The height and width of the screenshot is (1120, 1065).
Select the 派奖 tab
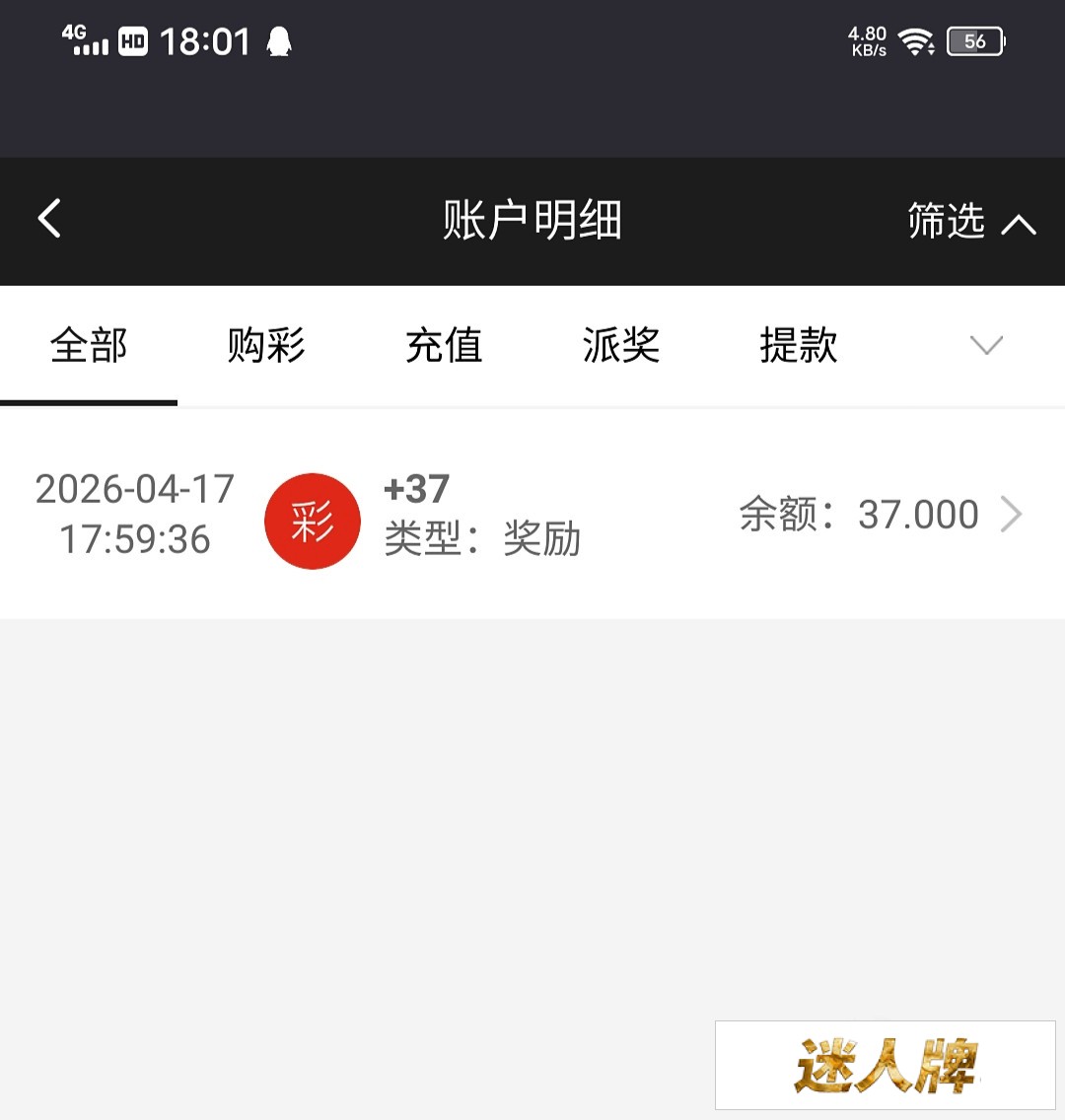click(x=621, y=346)
